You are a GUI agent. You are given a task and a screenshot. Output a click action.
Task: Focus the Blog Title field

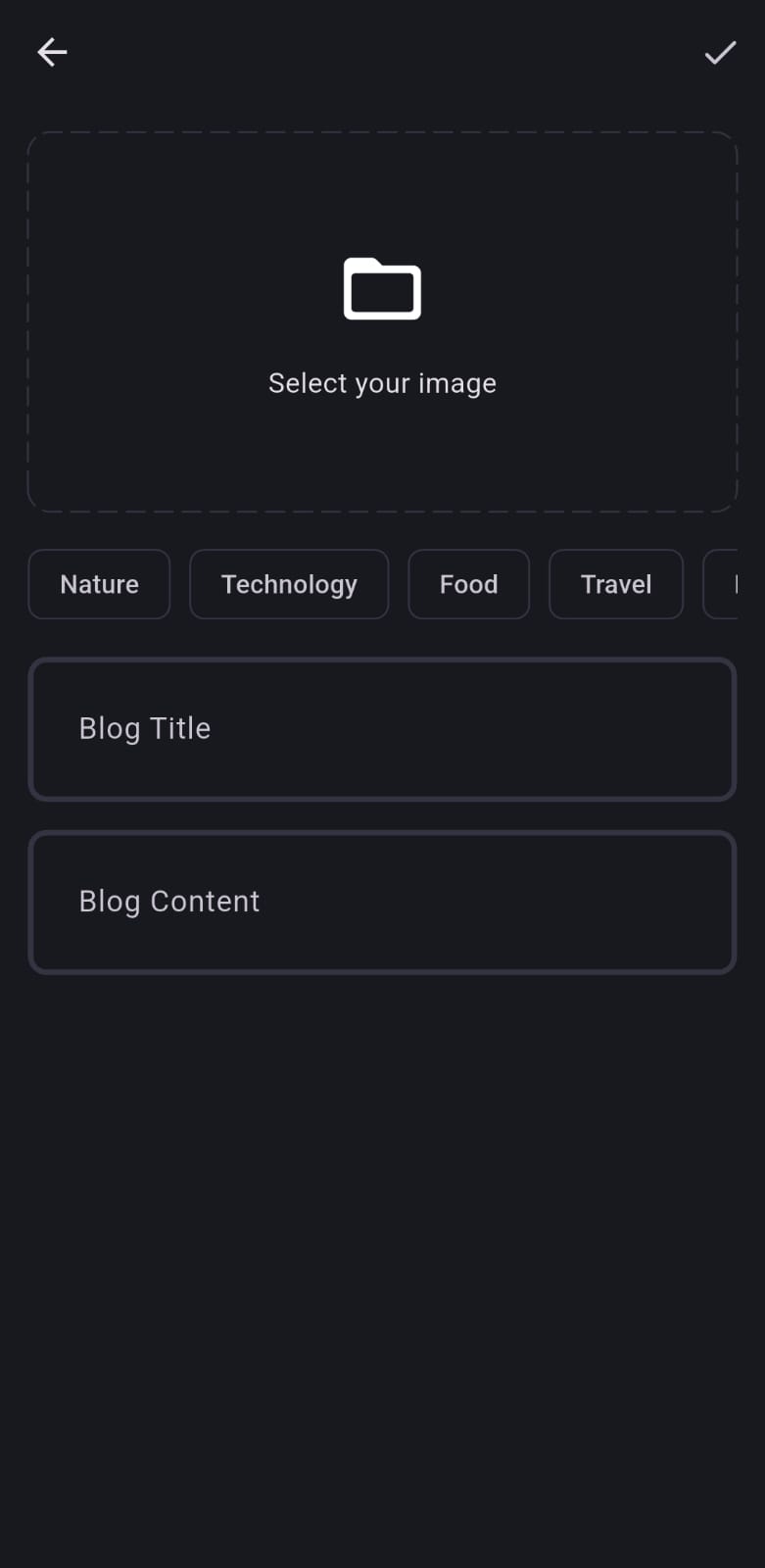click(382, 729)
